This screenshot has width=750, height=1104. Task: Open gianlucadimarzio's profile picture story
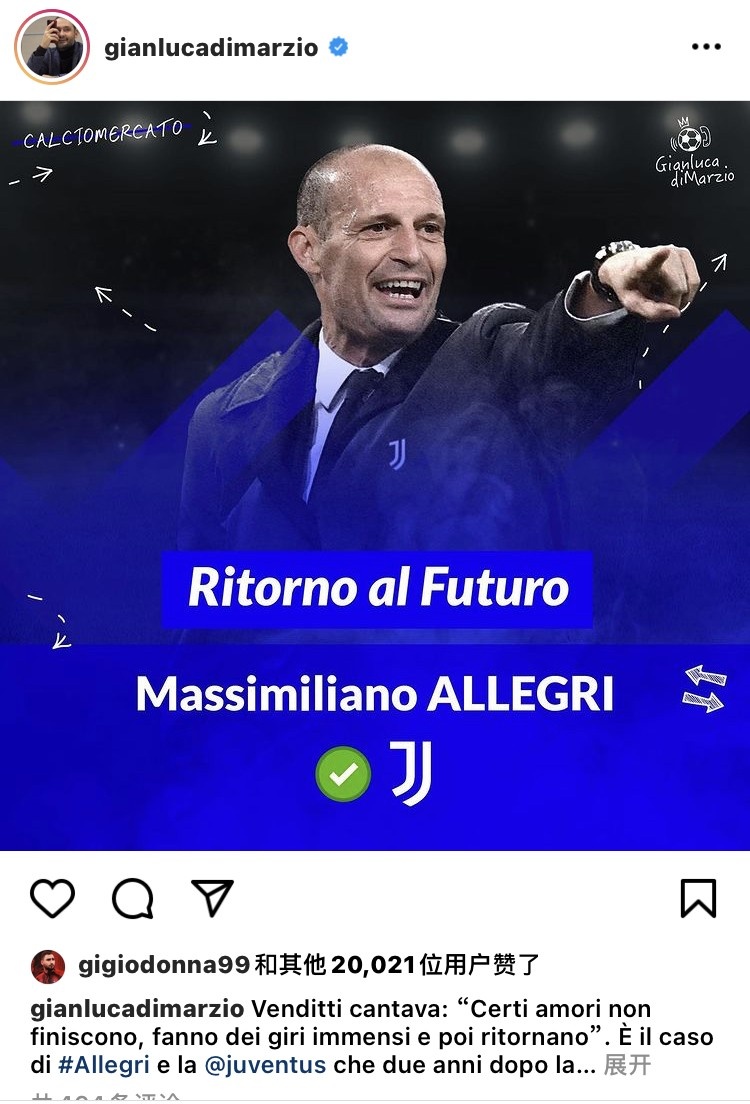coord(52,48)
